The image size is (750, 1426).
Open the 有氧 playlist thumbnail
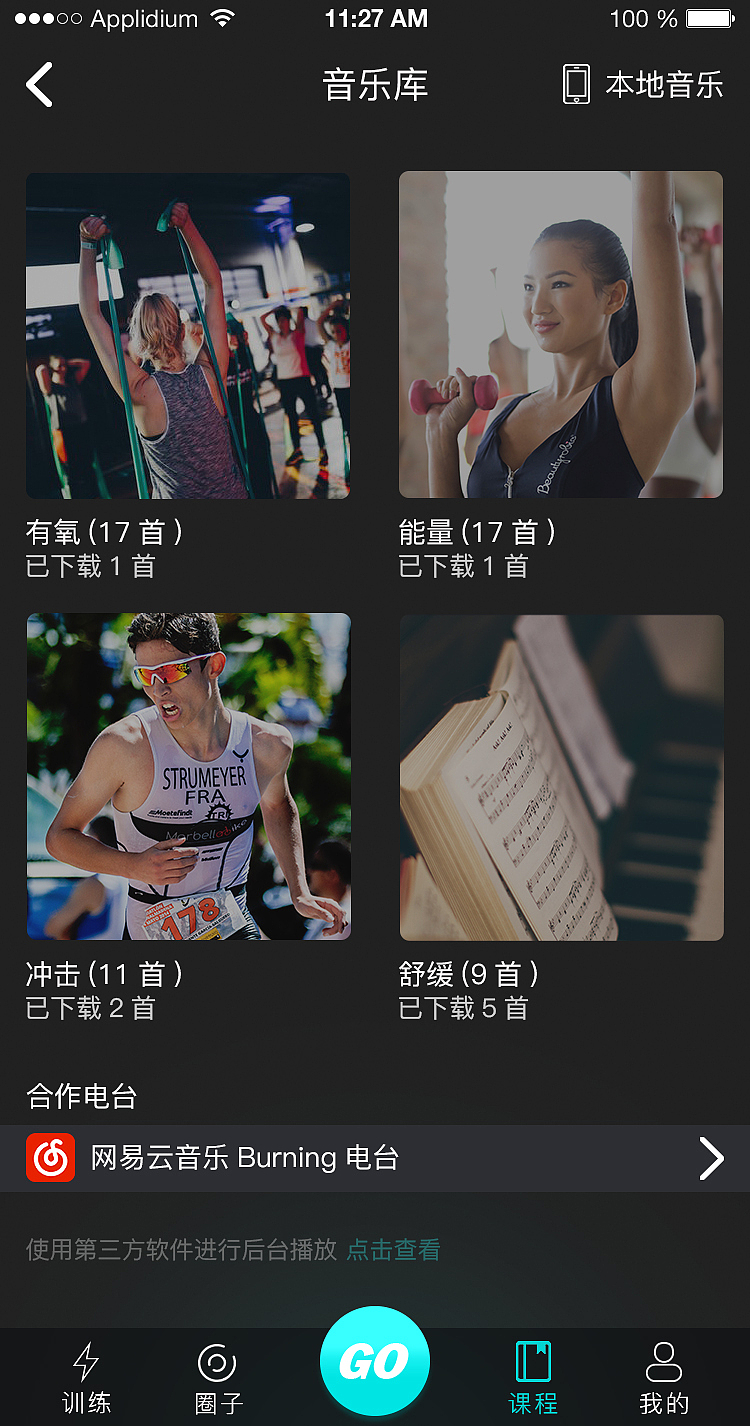coord(187,335)
